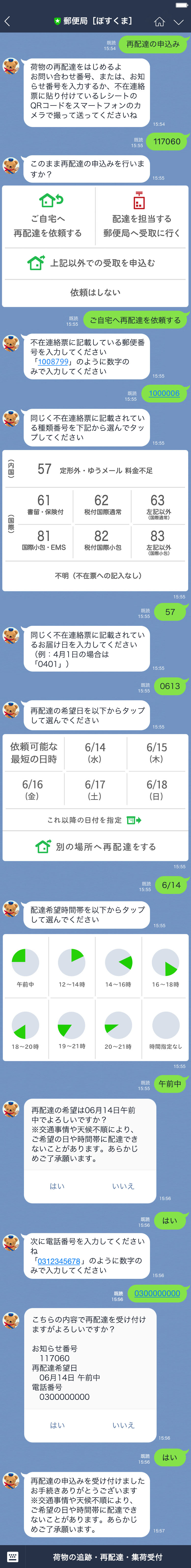Select 別の場所へ再配達をする
The width and height of the screenshot is (191, 1568).
[x=95, y=847]
